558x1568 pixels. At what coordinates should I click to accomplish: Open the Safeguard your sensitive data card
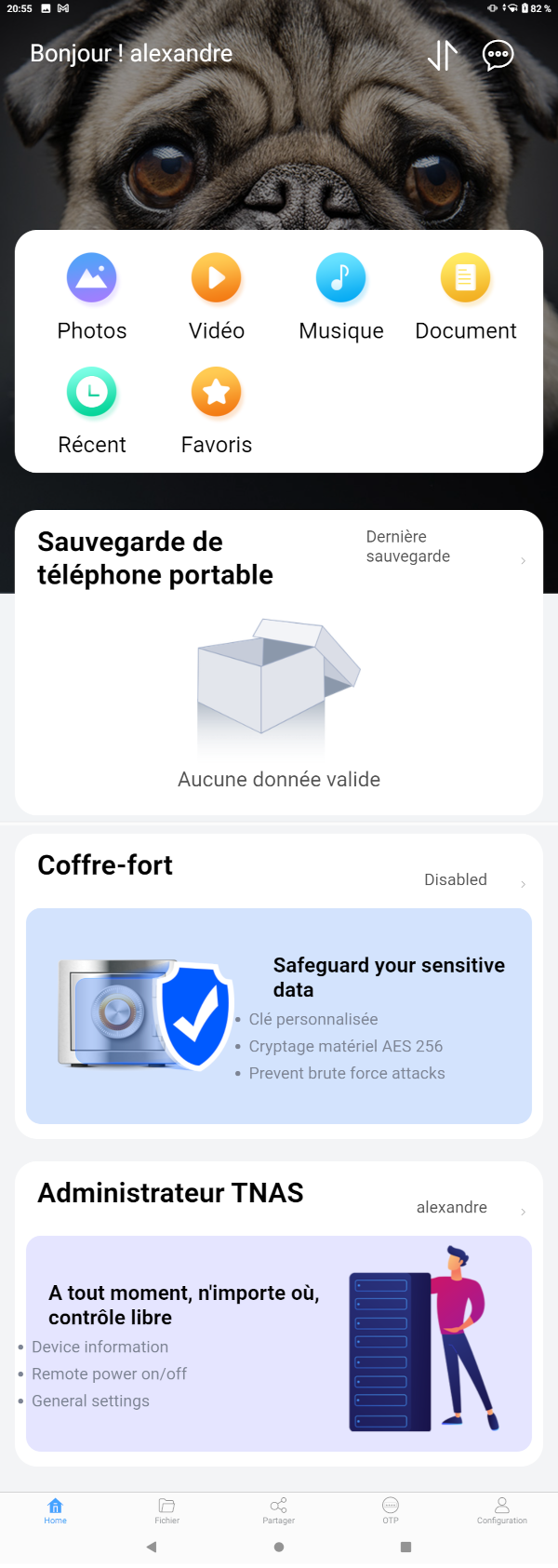click(x=279, y=1016)
